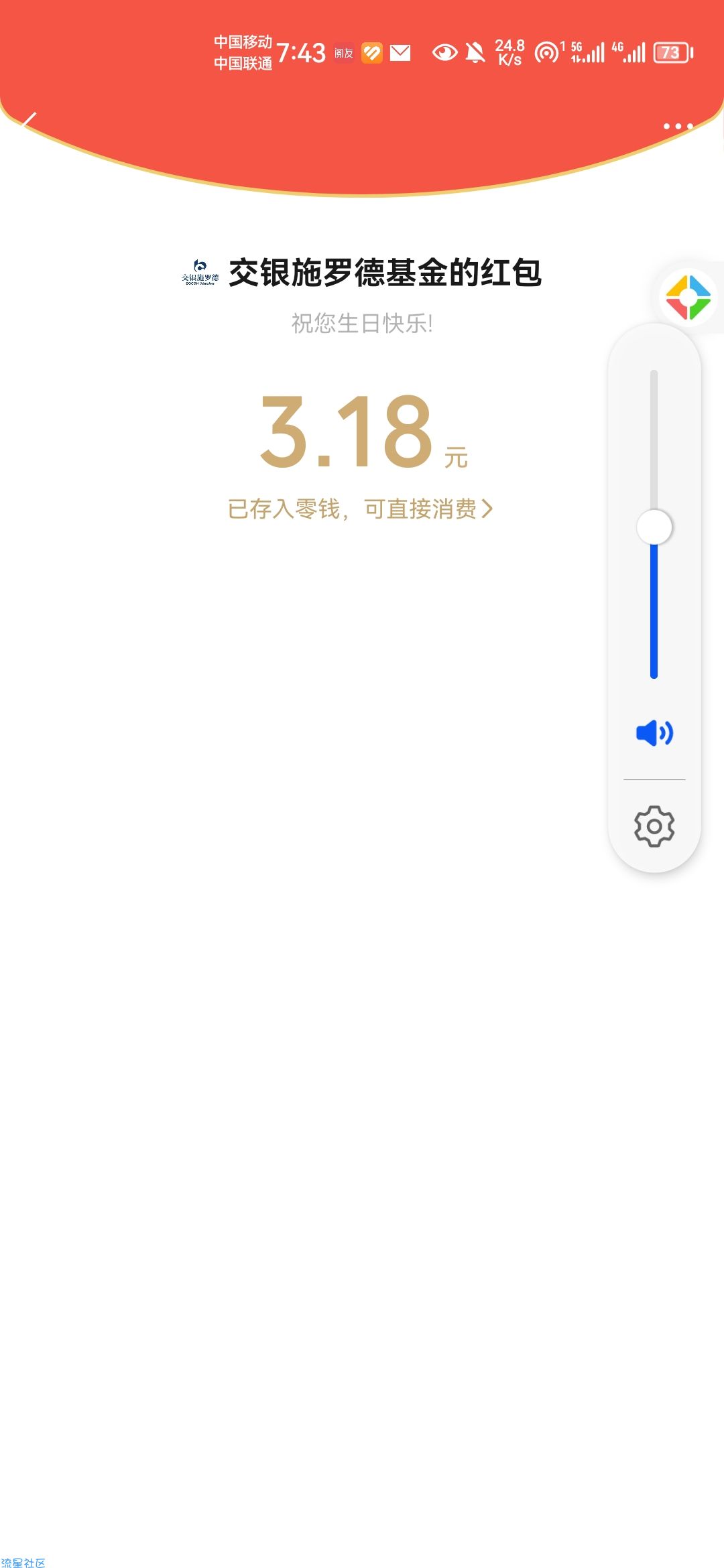Mute sound with the speaker icon
Screen dimensions: 724x1568
pyautogui.click(x=654, y=733)
